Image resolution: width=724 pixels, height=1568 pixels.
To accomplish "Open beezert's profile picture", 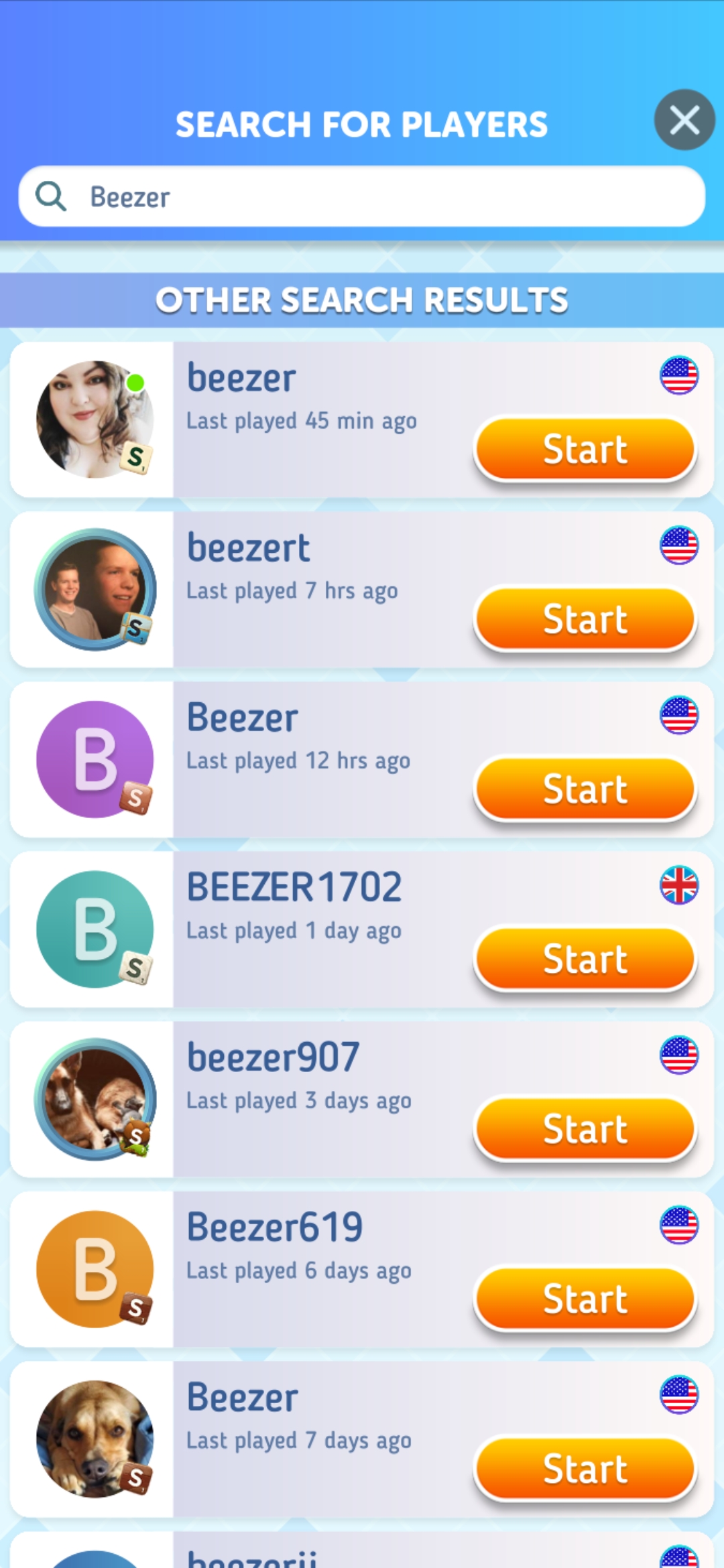I will [x=95, y=590].
